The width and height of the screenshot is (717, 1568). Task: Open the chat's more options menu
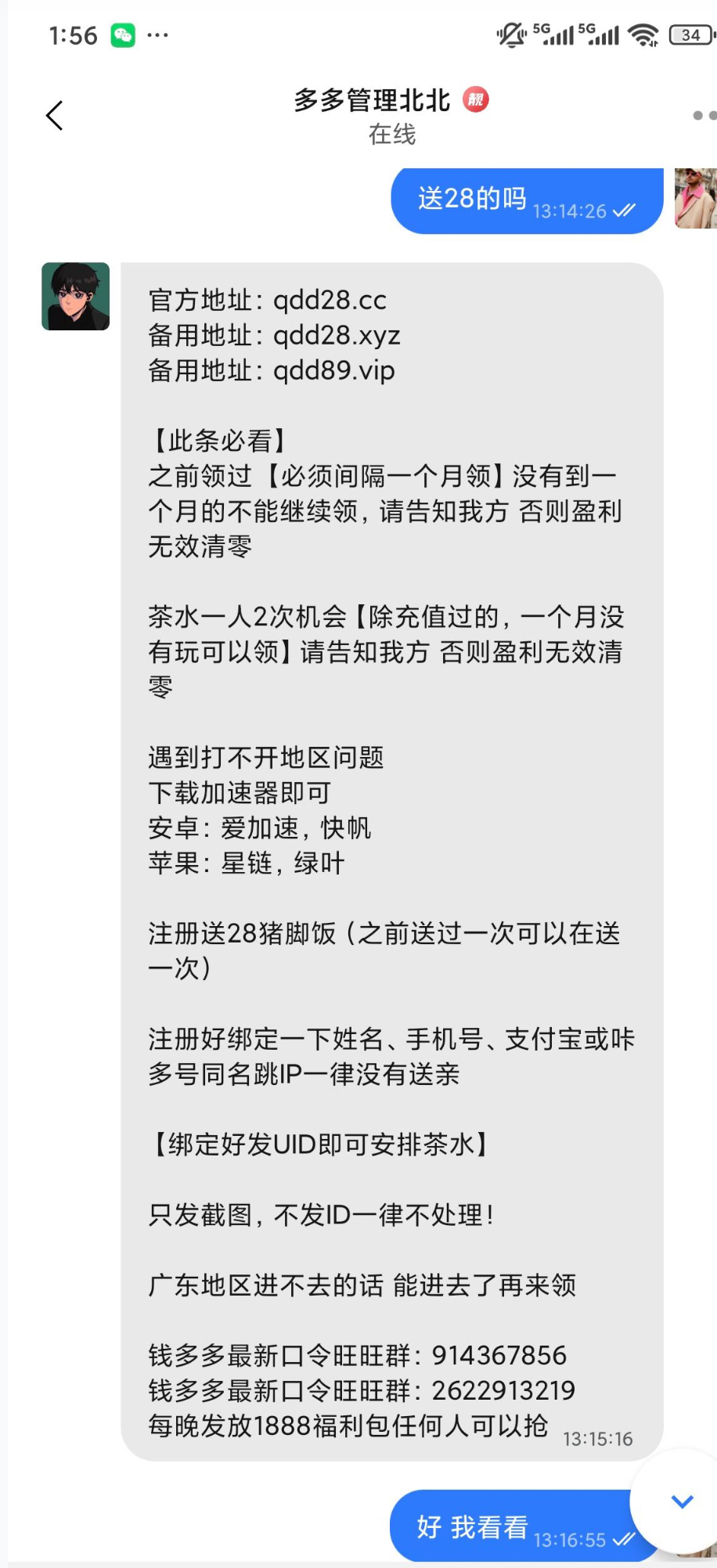[x=703, y=116]
